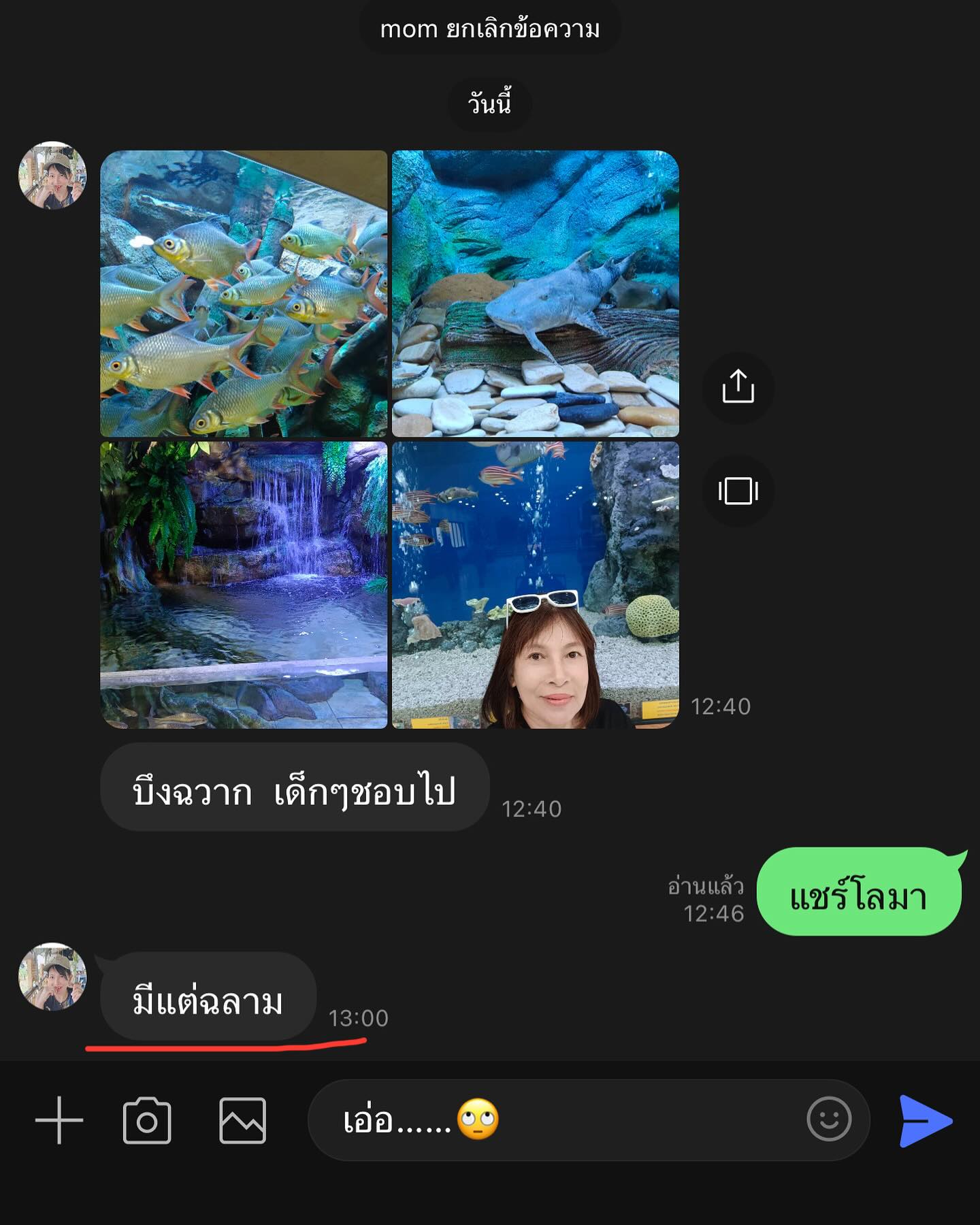Open the fish school photo
980x1225 pixels.
coord(244,293)
